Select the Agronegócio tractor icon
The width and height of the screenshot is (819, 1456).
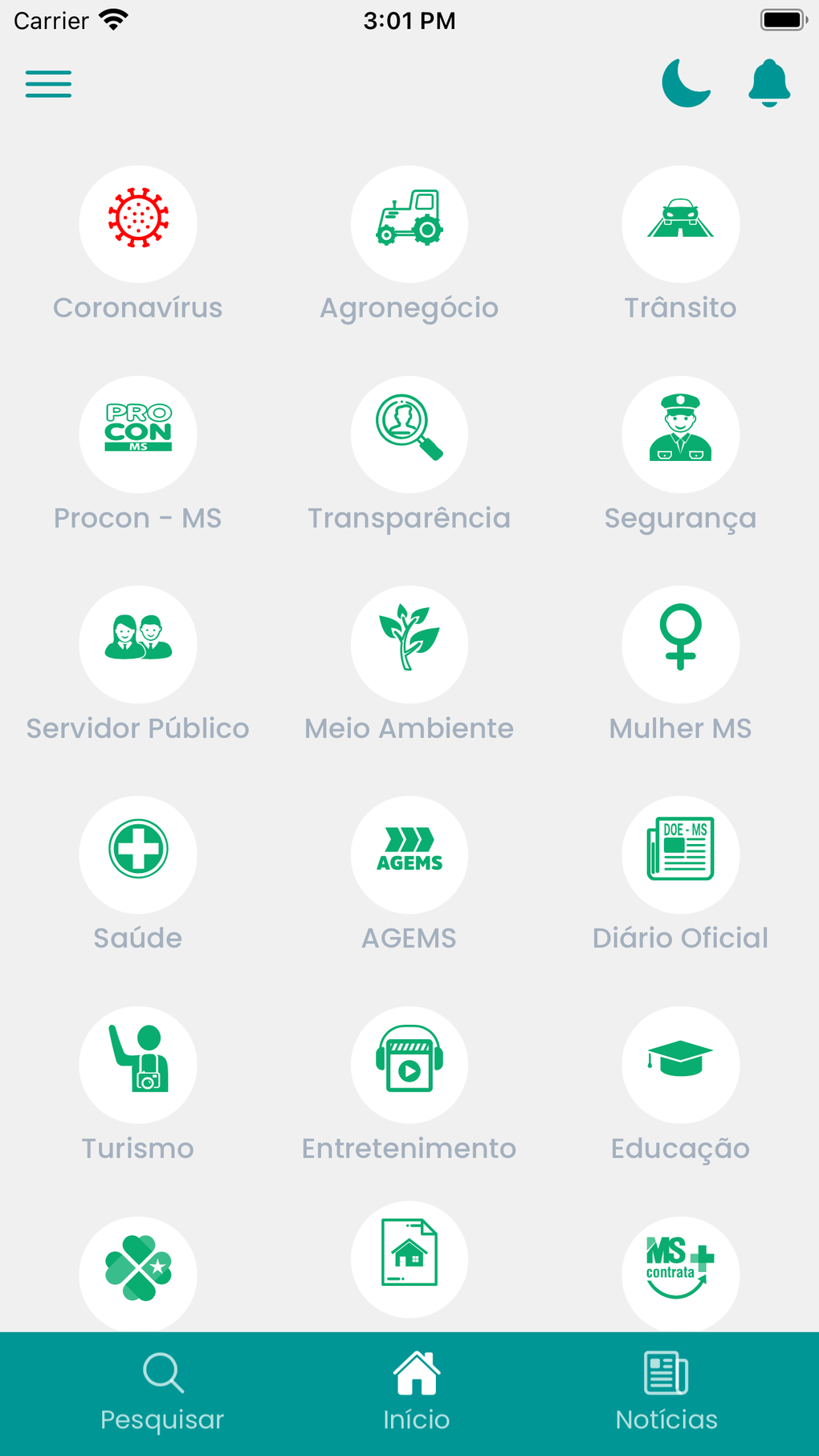pyautogui.click(x=409, y=223)
